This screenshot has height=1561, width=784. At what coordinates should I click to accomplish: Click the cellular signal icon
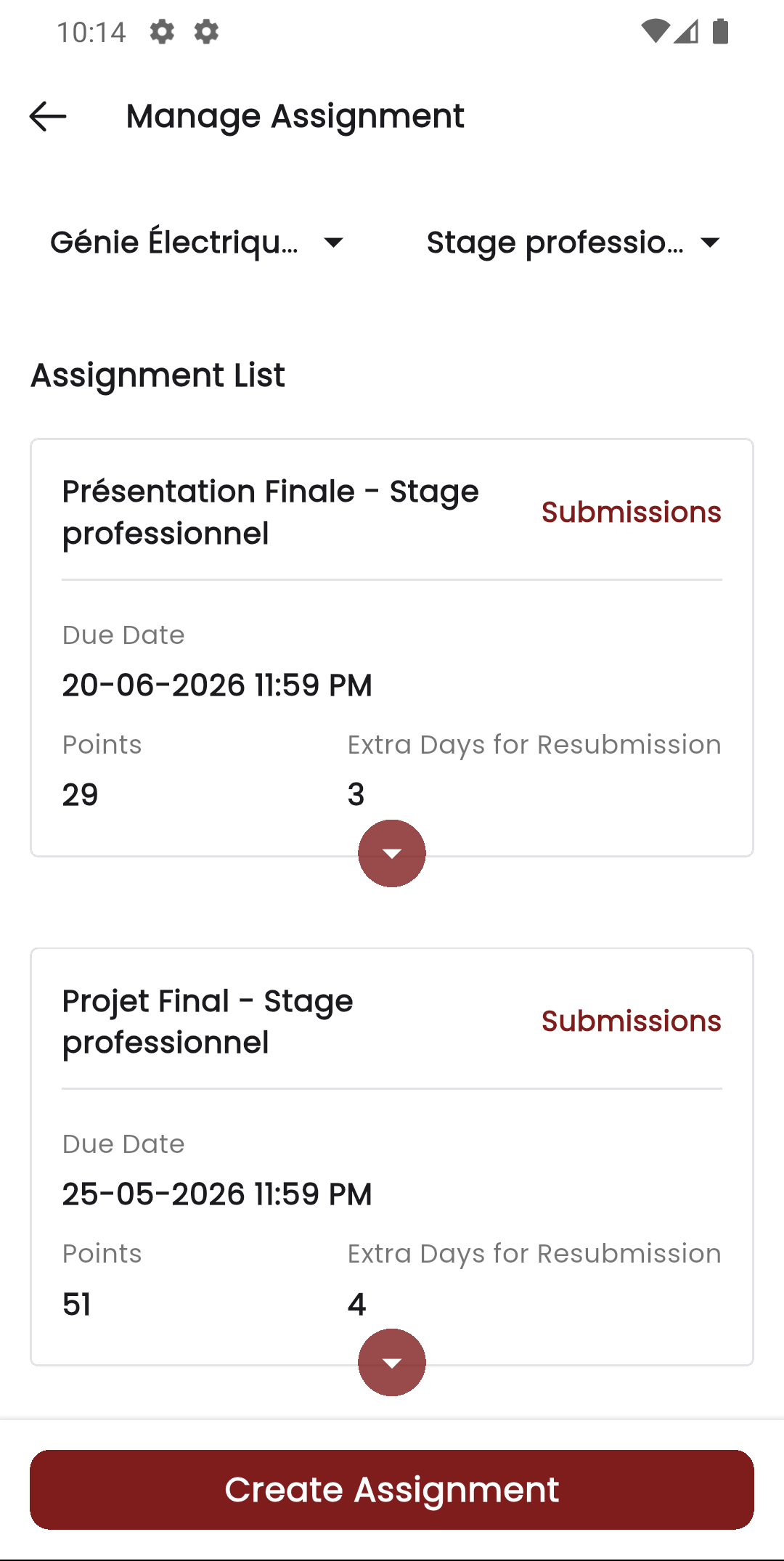point(687,32)
